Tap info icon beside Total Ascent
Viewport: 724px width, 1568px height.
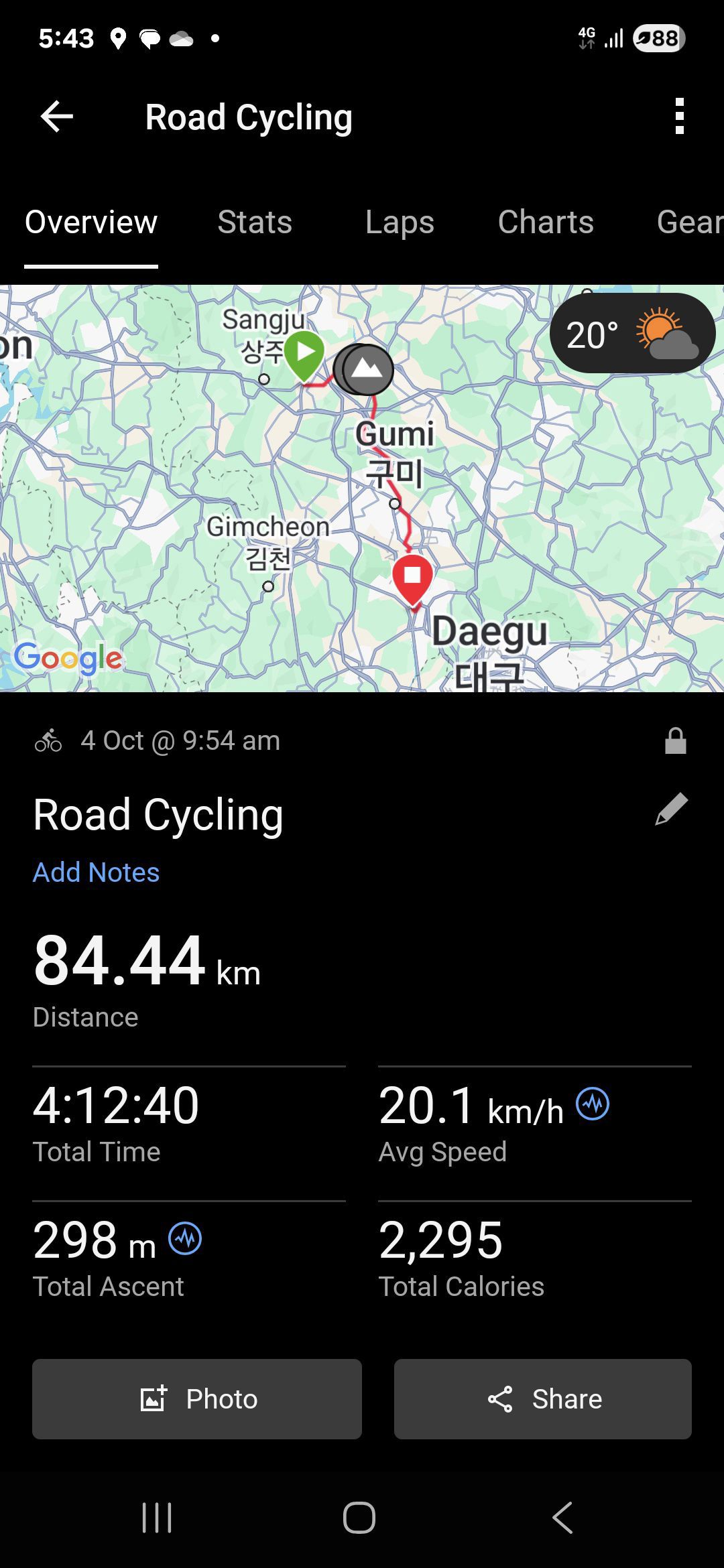pos(185,1238)
